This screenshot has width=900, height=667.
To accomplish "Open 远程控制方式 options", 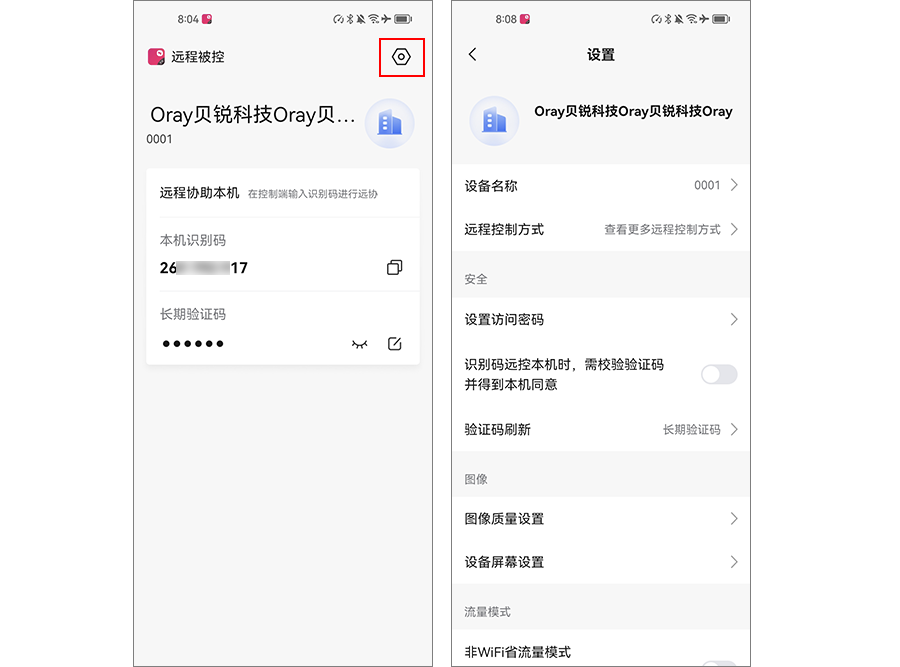I will [600, 229].
